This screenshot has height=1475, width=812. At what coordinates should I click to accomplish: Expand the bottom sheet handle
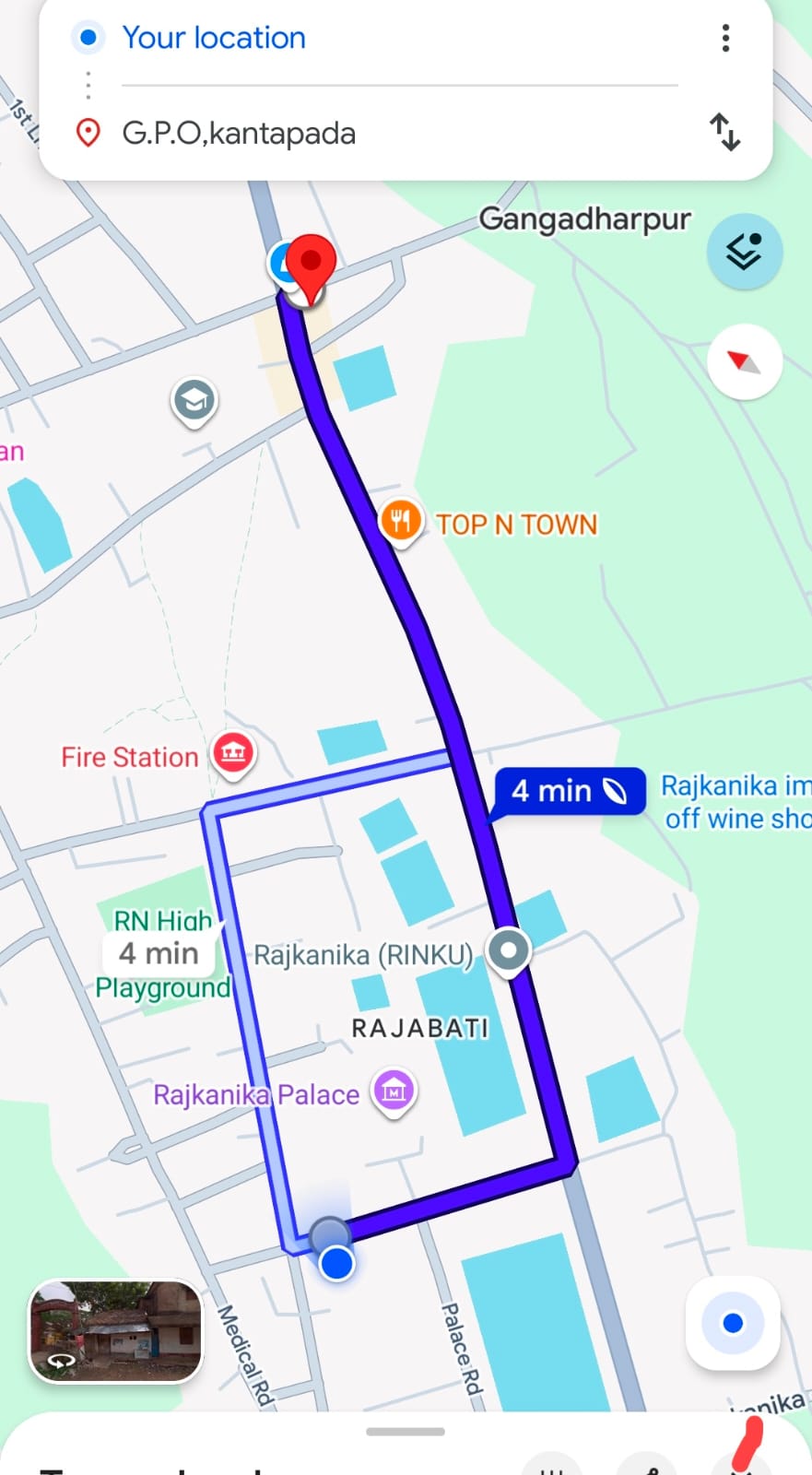click(406, 1432)
